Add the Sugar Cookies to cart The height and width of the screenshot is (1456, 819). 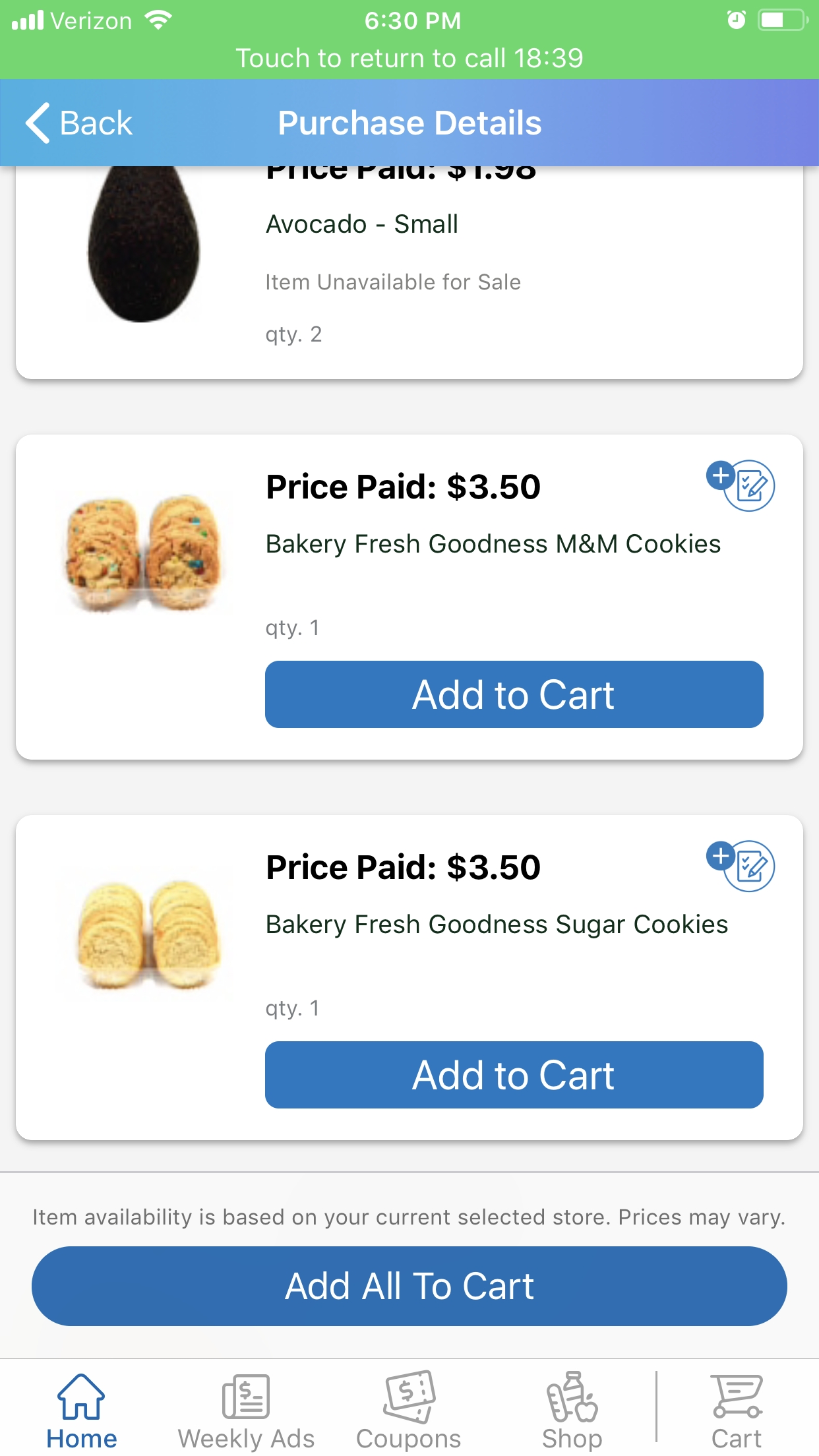(514, 1074)
